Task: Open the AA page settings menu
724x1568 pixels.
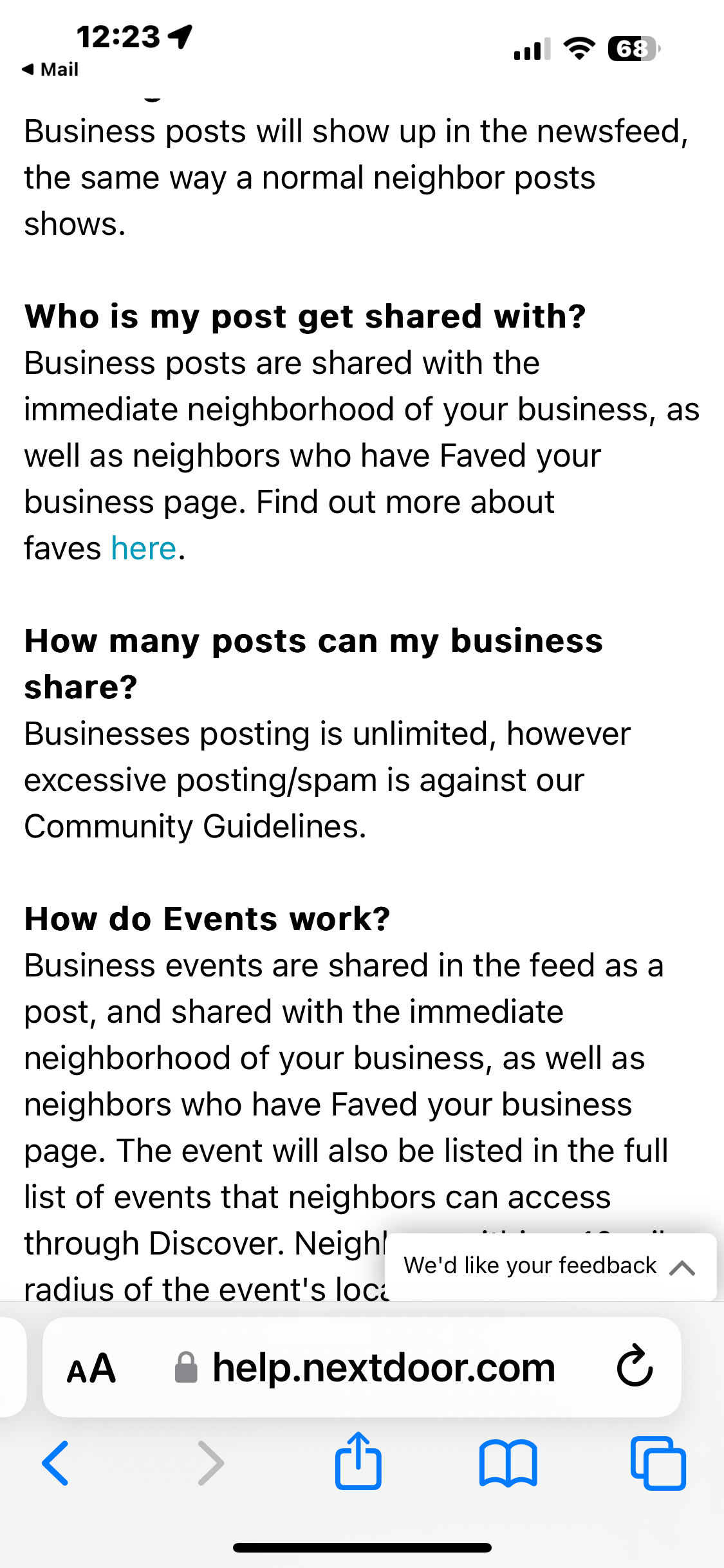Action: (x=91, y=1368)
